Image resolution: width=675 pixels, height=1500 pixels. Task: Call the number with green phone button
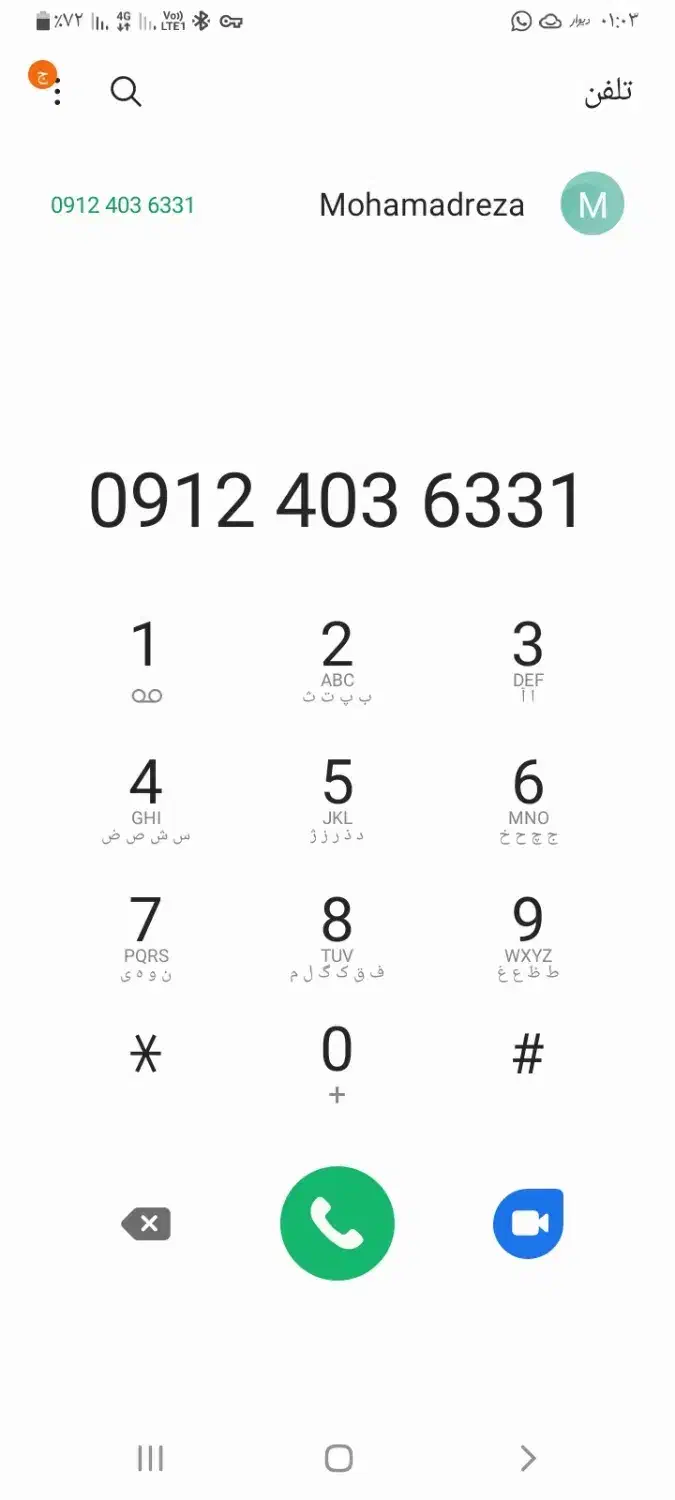click(x=337, y=1224)
